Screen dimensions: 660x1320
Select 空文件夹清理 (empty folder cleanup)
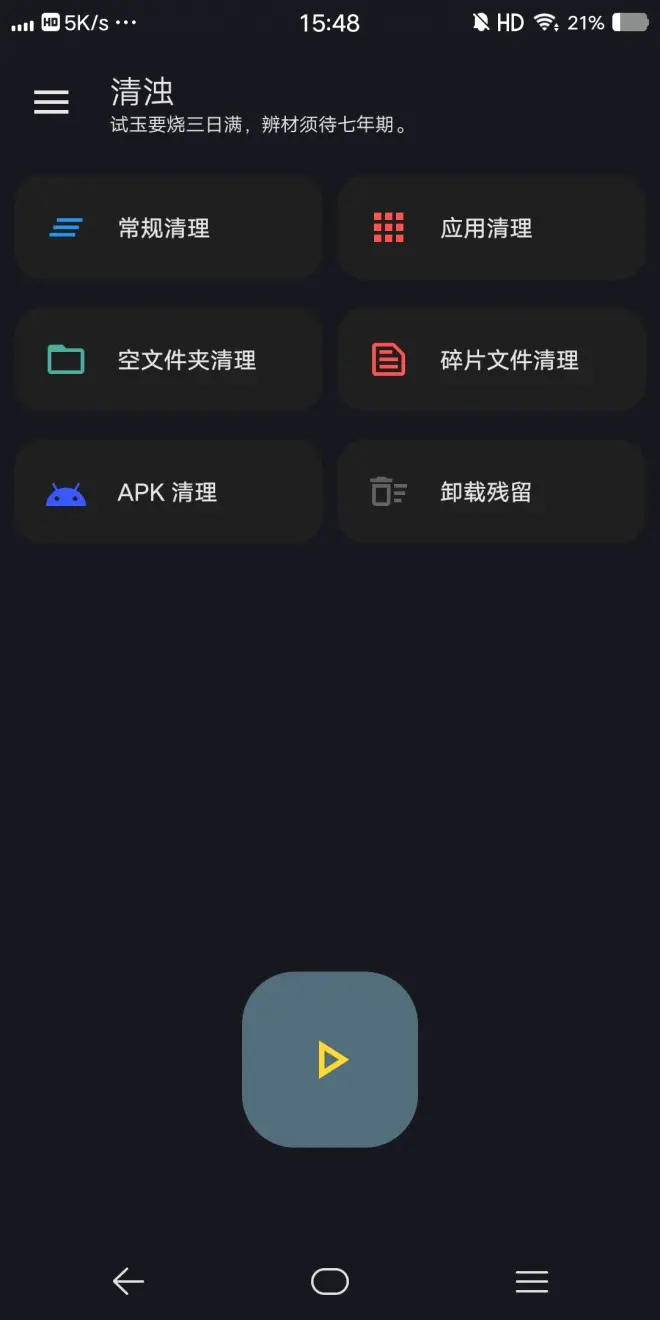pyautogui.click(x=168, y=360)
